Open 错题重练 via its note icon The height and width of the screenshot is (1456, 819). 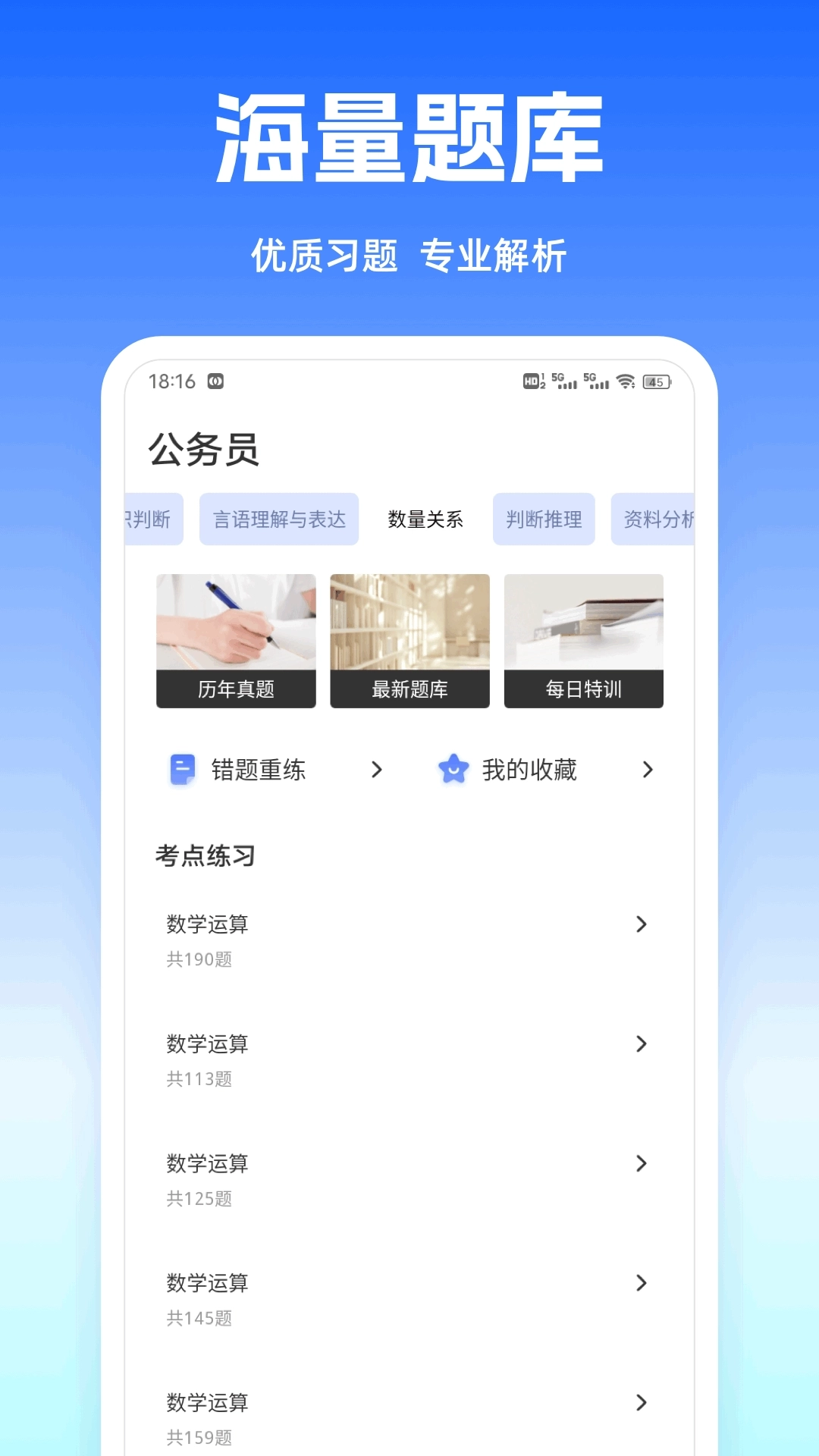pyautogui.click(x=181, y=770)
